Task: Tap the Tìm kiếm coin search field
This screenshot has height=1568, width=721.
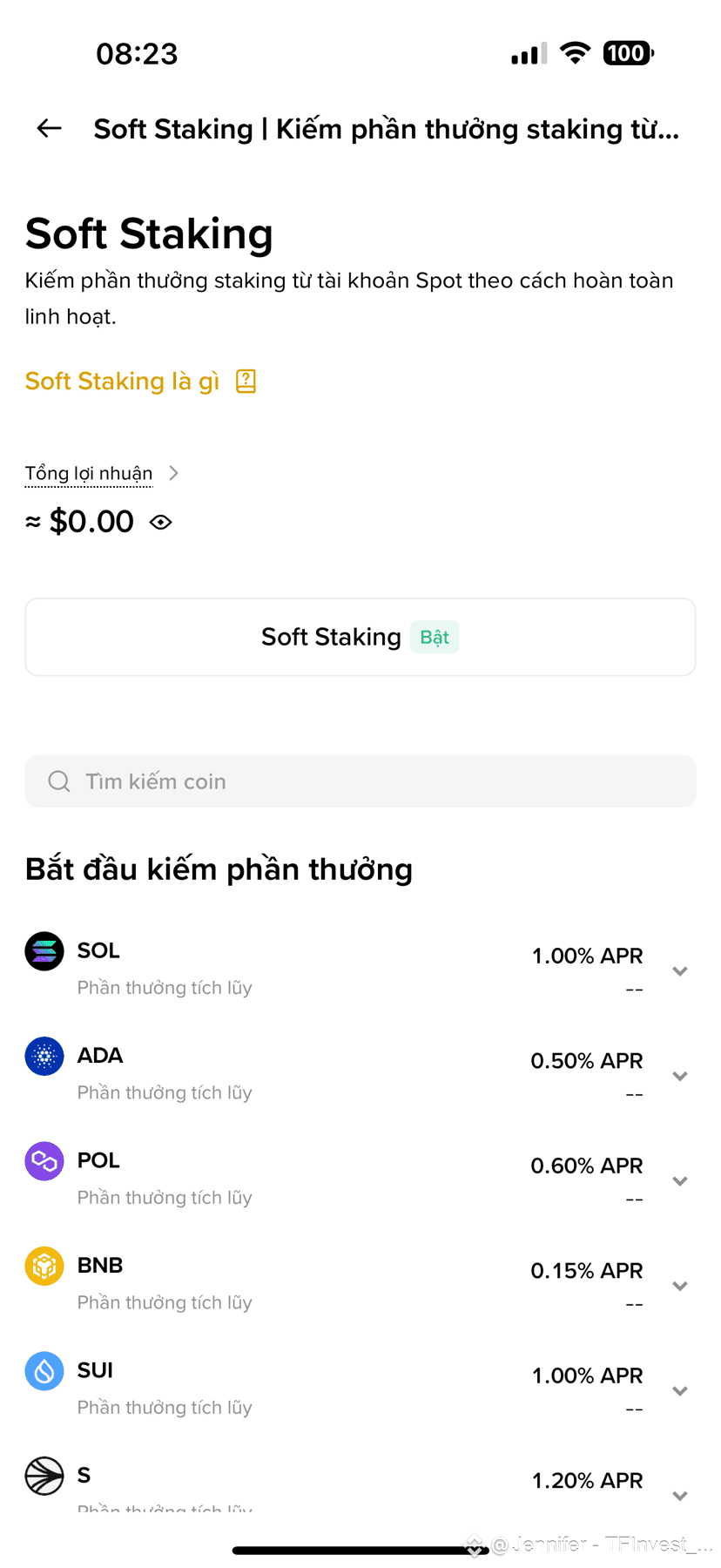Action: pos(360,781)
